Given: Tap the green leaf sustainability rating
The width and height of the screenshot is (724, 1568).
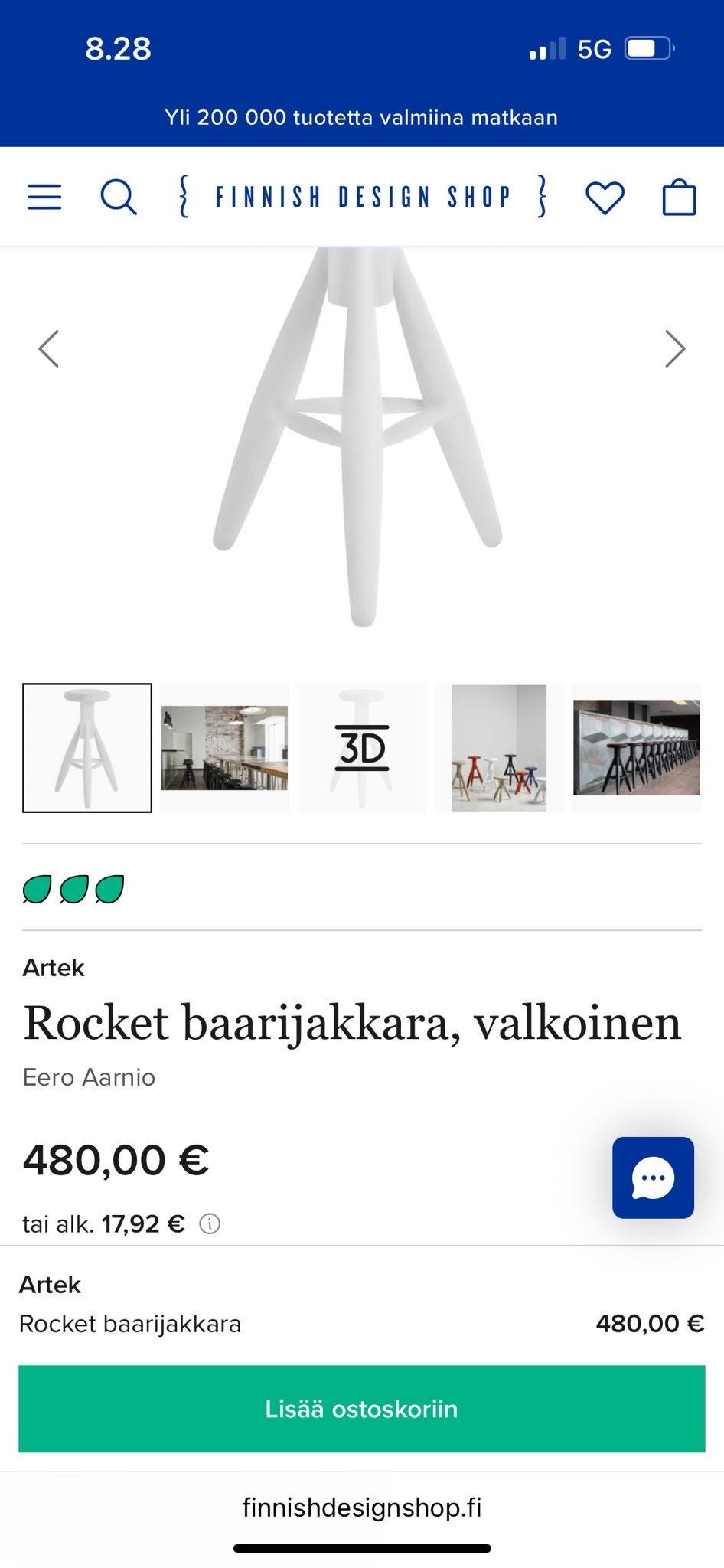Looking at the screenshot, I should tap(73, 889).
